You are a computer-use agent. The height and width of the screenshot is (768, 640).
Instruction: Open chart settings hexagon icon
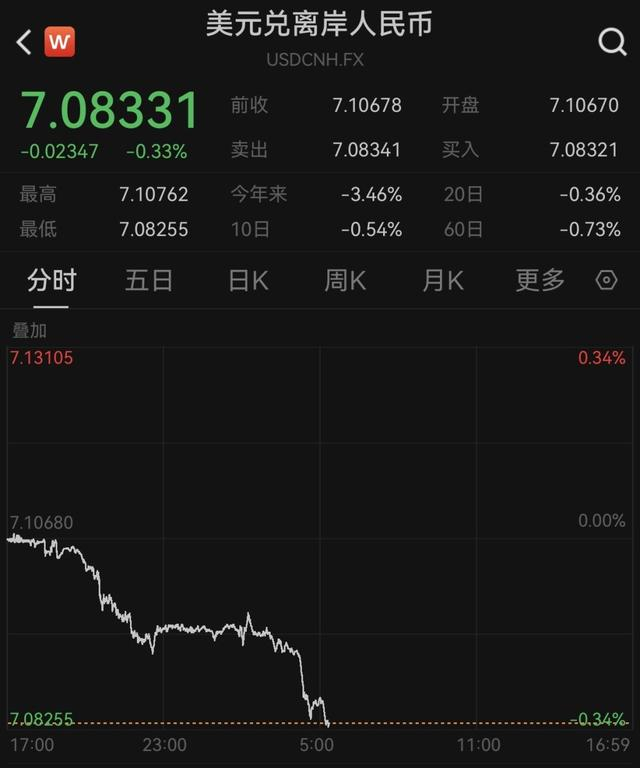[607, 281]
